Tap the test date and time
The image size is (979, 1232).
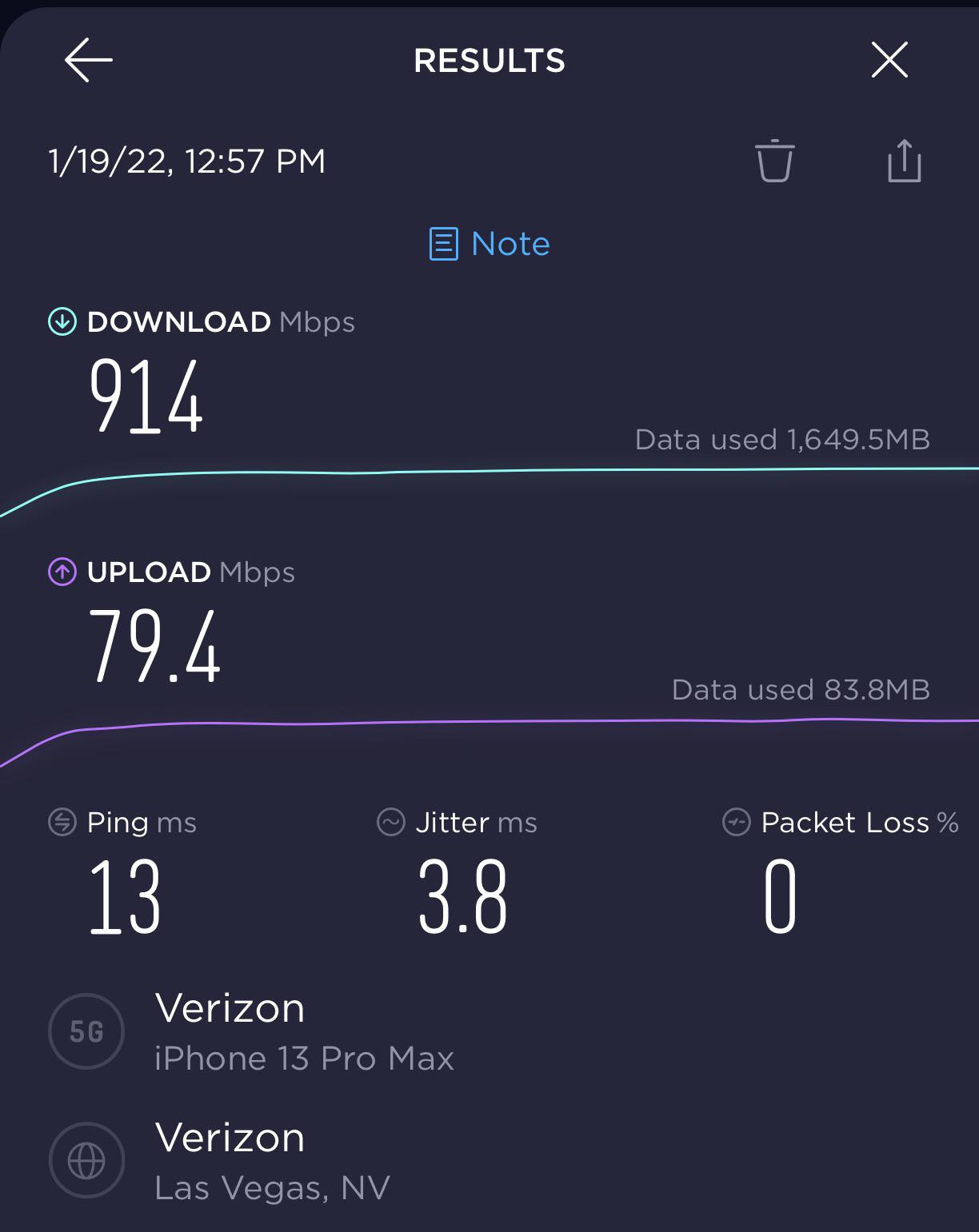coord(186,160)
